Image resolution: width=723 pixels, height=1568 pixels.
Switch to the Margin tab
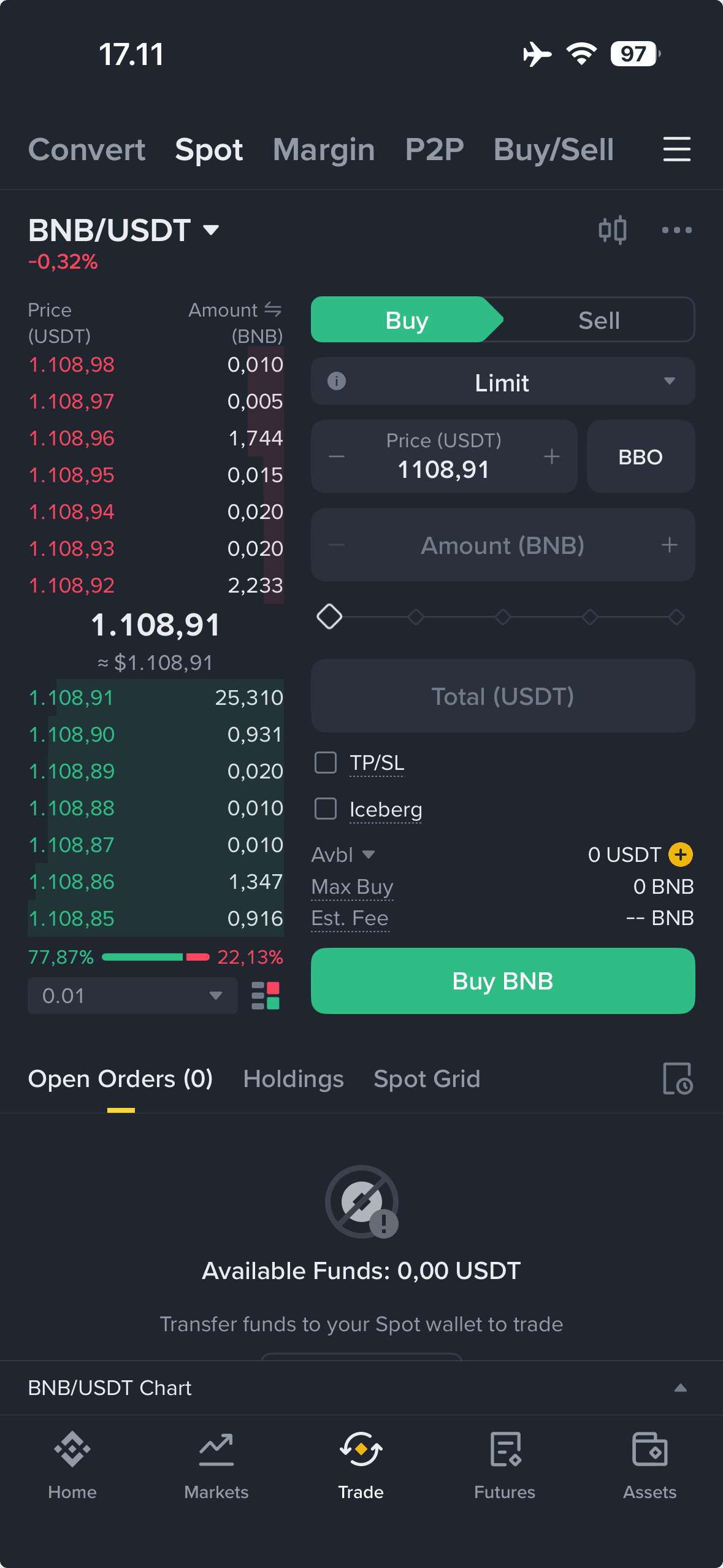323,150
